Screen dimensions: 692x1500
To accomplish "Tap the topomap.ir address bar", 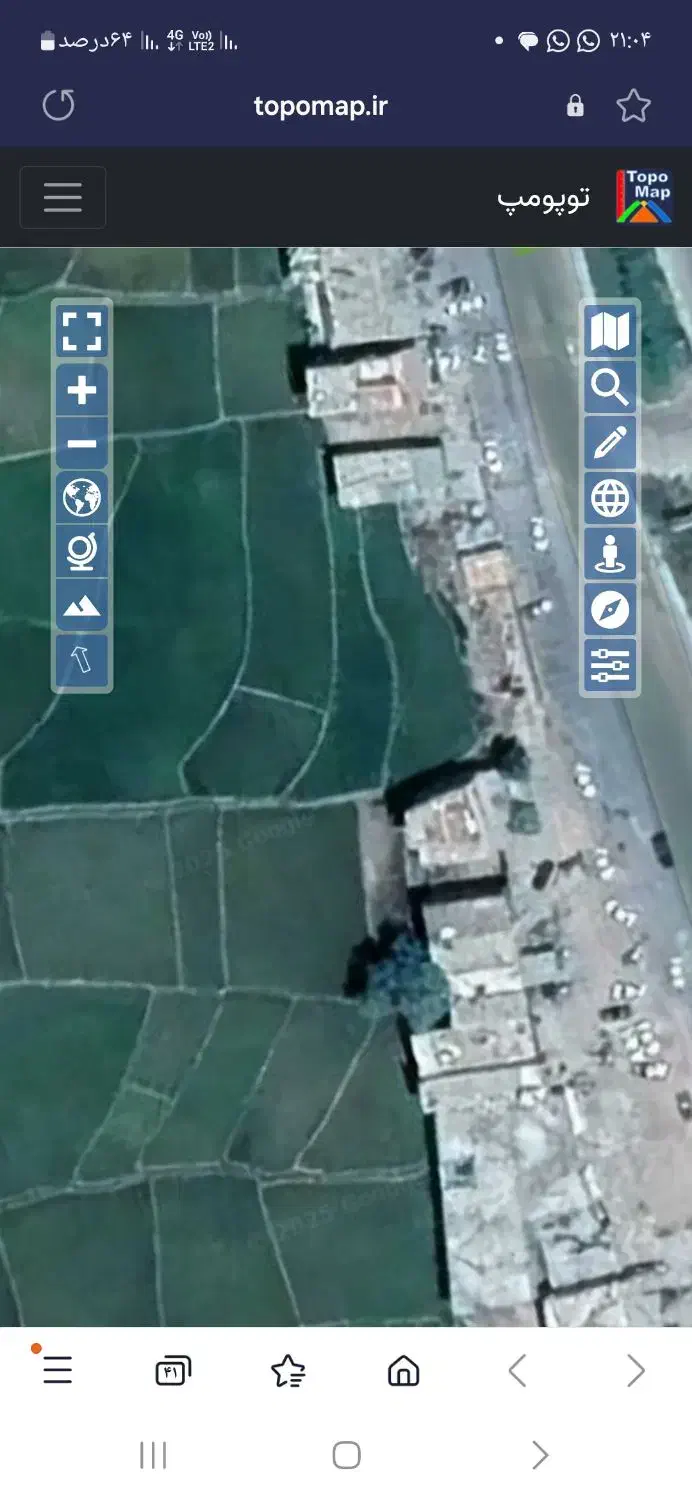I will [x=320, y=106].
